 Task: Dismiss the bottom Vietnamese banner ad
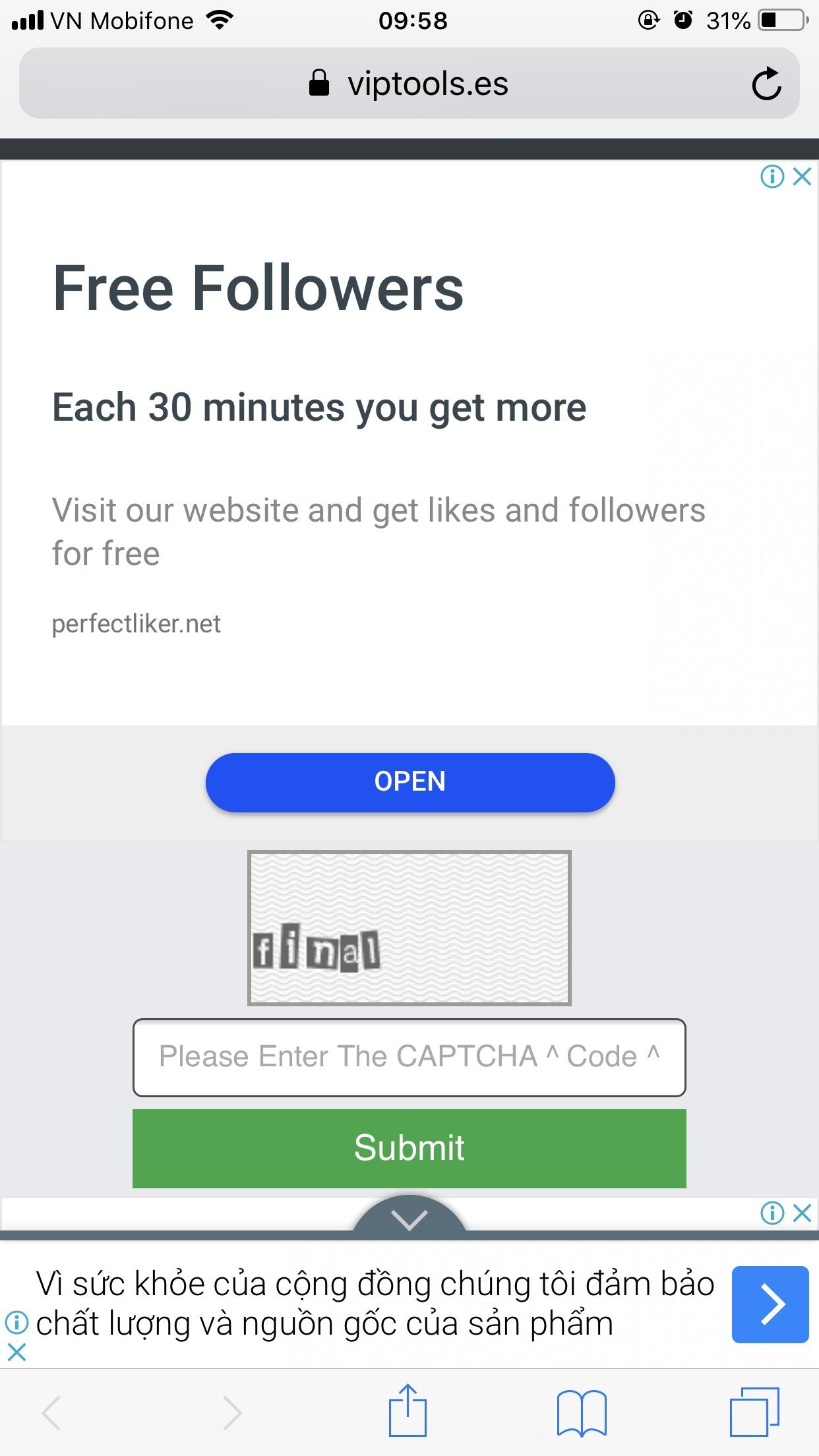[x=16, y=1353]
